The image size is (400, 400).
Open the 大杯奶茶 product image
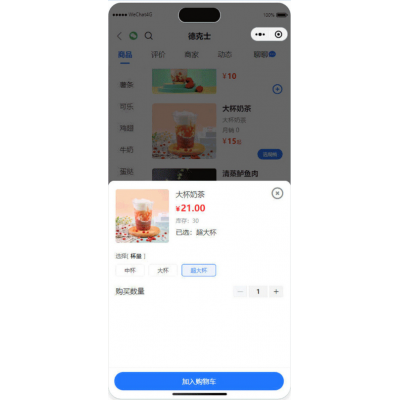142,216
